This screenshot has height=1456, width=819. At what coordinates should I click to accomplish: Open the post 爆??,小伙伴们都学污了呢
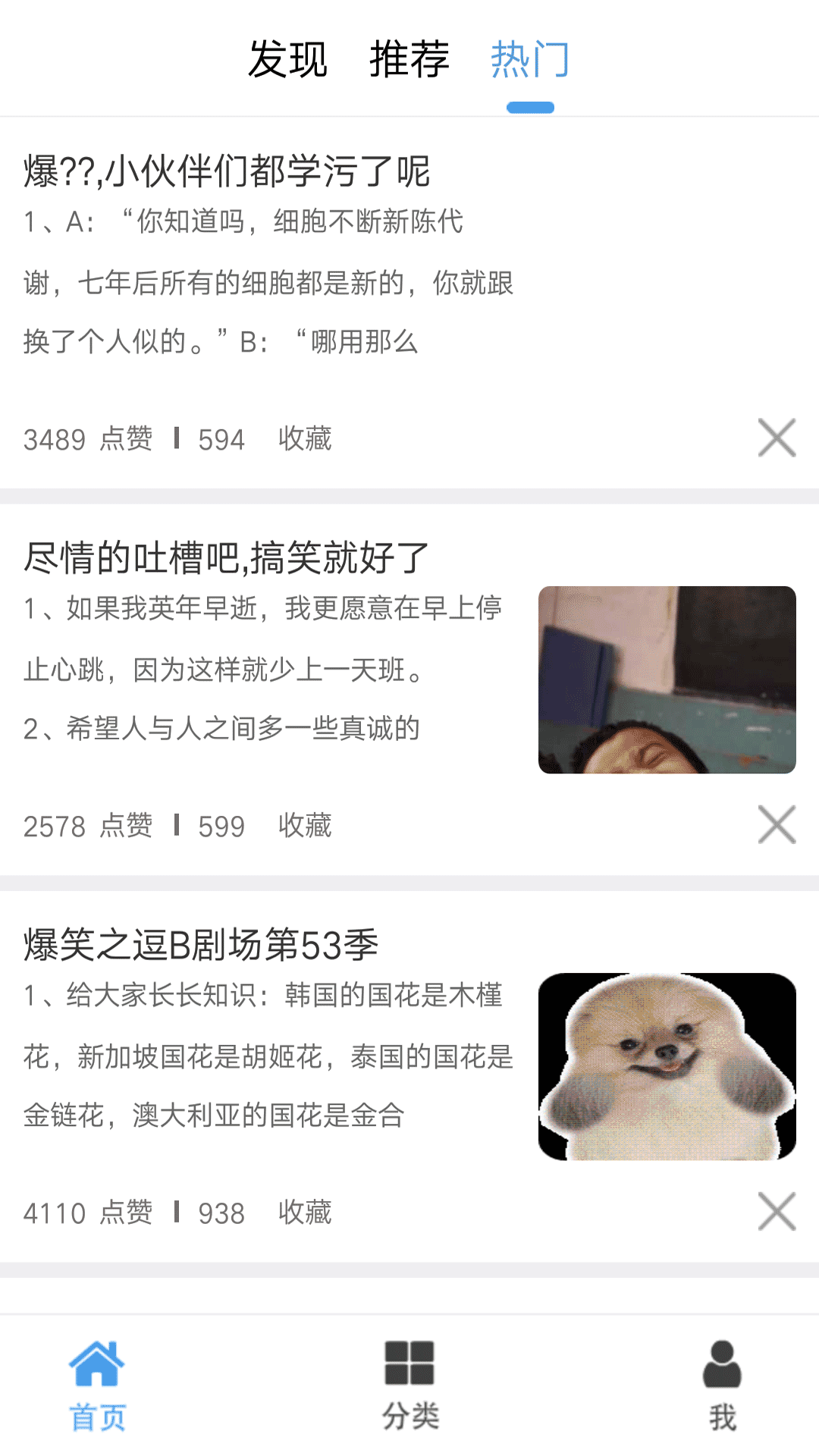tap(227, 171)
